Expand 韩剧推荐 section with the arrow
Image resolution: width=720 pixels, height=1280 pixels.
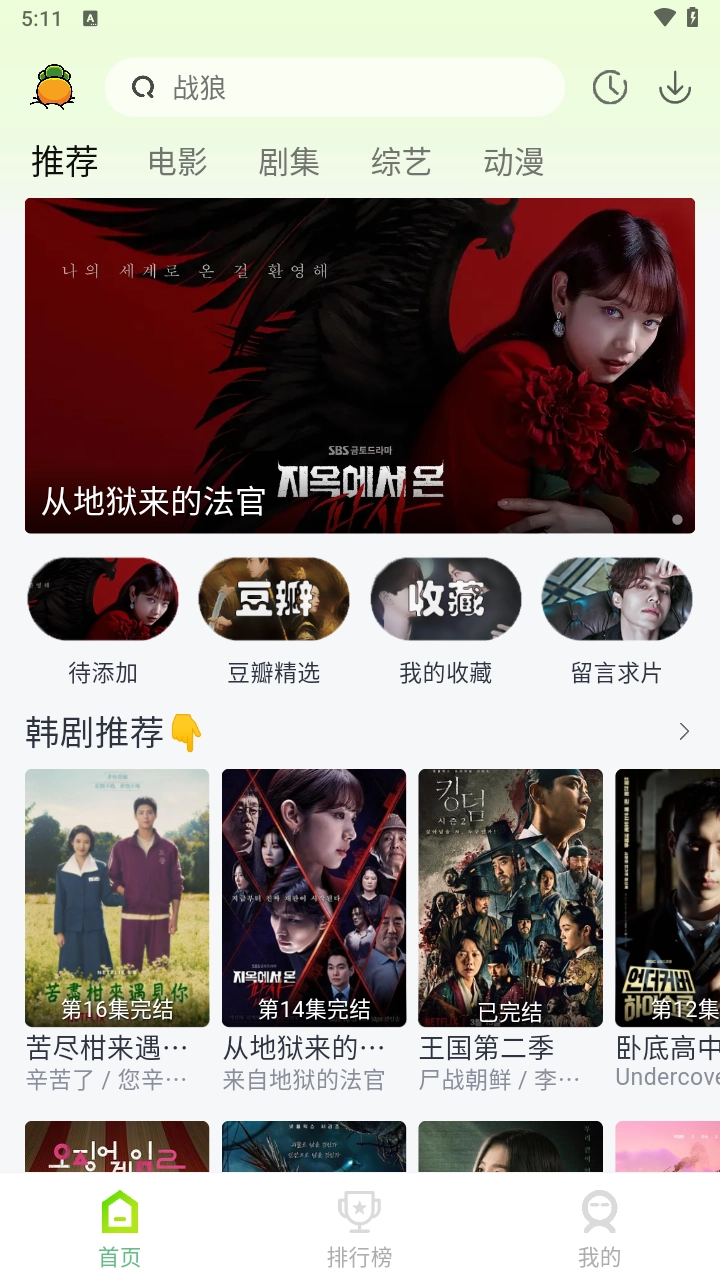[x=684, y=732]
